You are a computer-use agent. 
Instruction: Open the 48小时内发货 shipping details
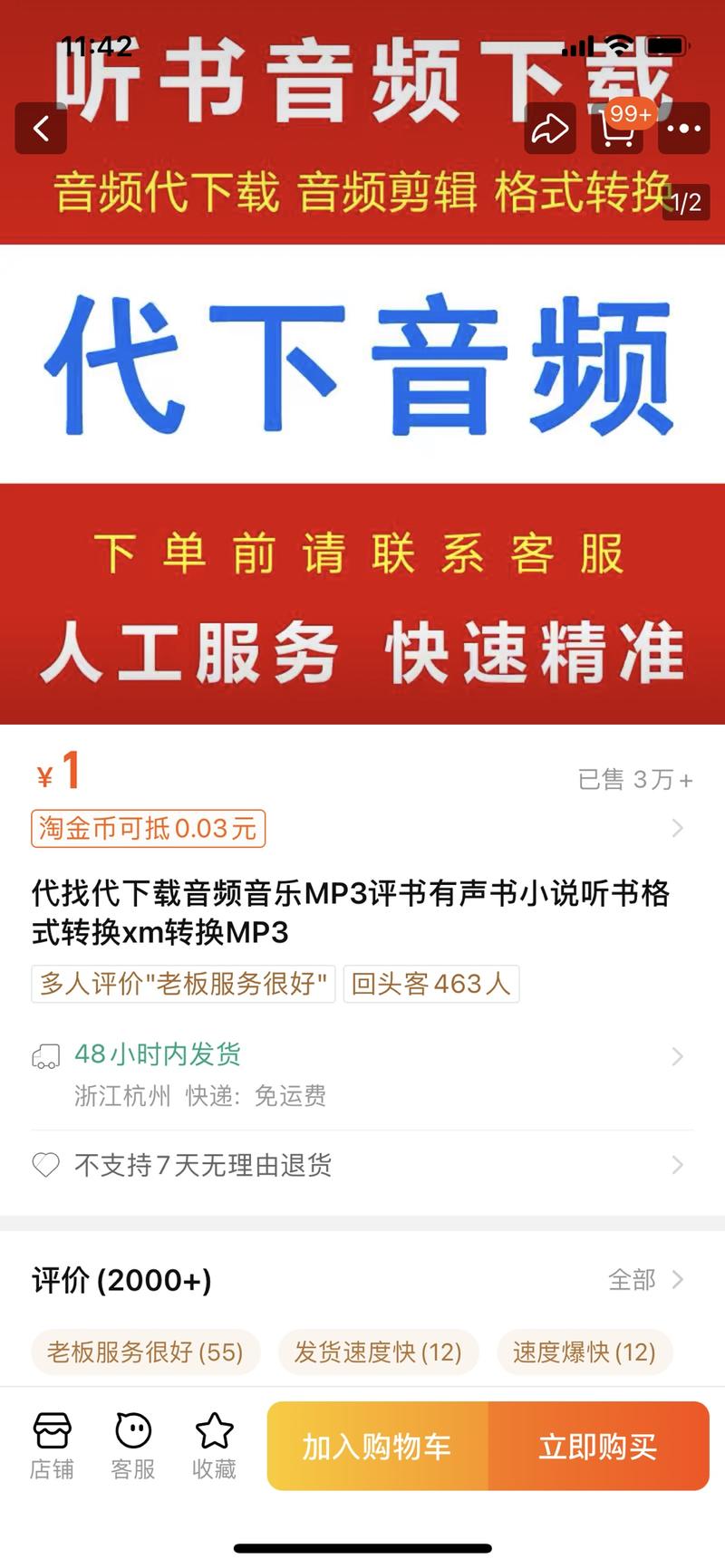coord(362,1073)
